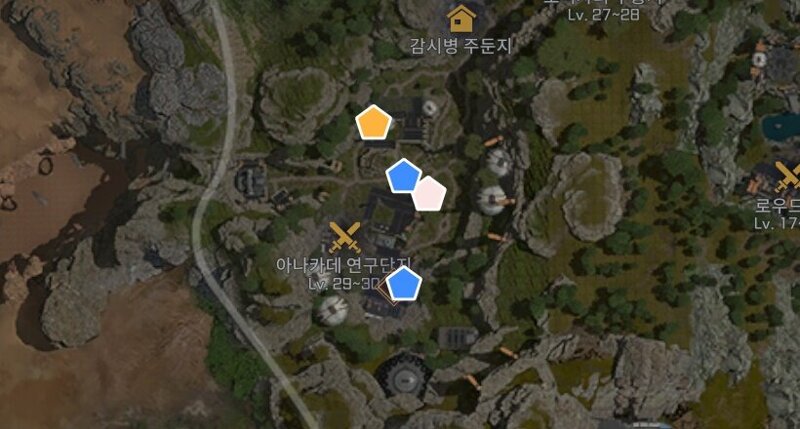Screen dimensions: 800x429
Task: Open the pale pink pentagon marker
Action: pyautogui.click(x=430, y=193)
